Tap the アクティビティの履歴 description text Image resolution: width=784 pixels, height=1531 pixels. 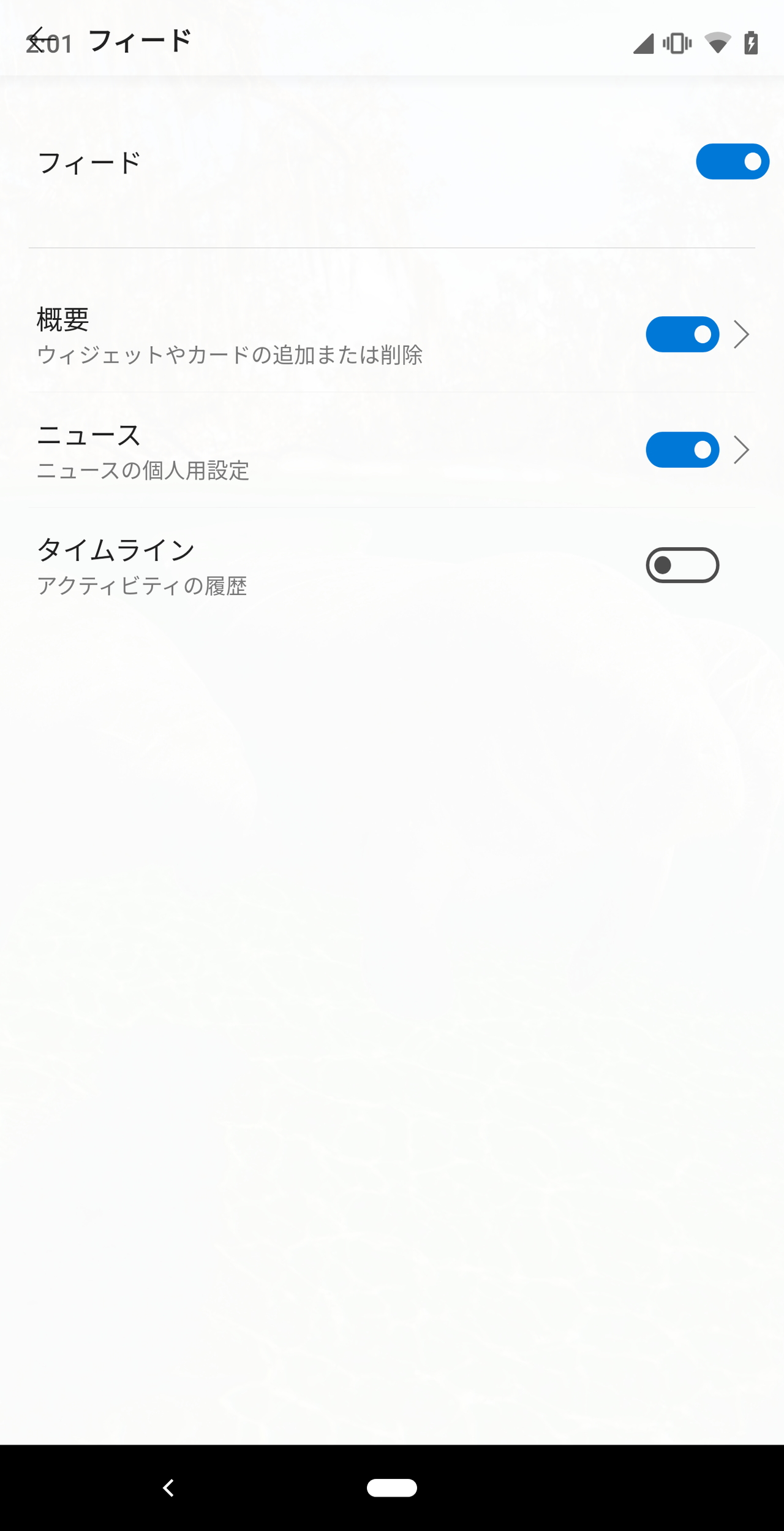click(x=143, y=587)
